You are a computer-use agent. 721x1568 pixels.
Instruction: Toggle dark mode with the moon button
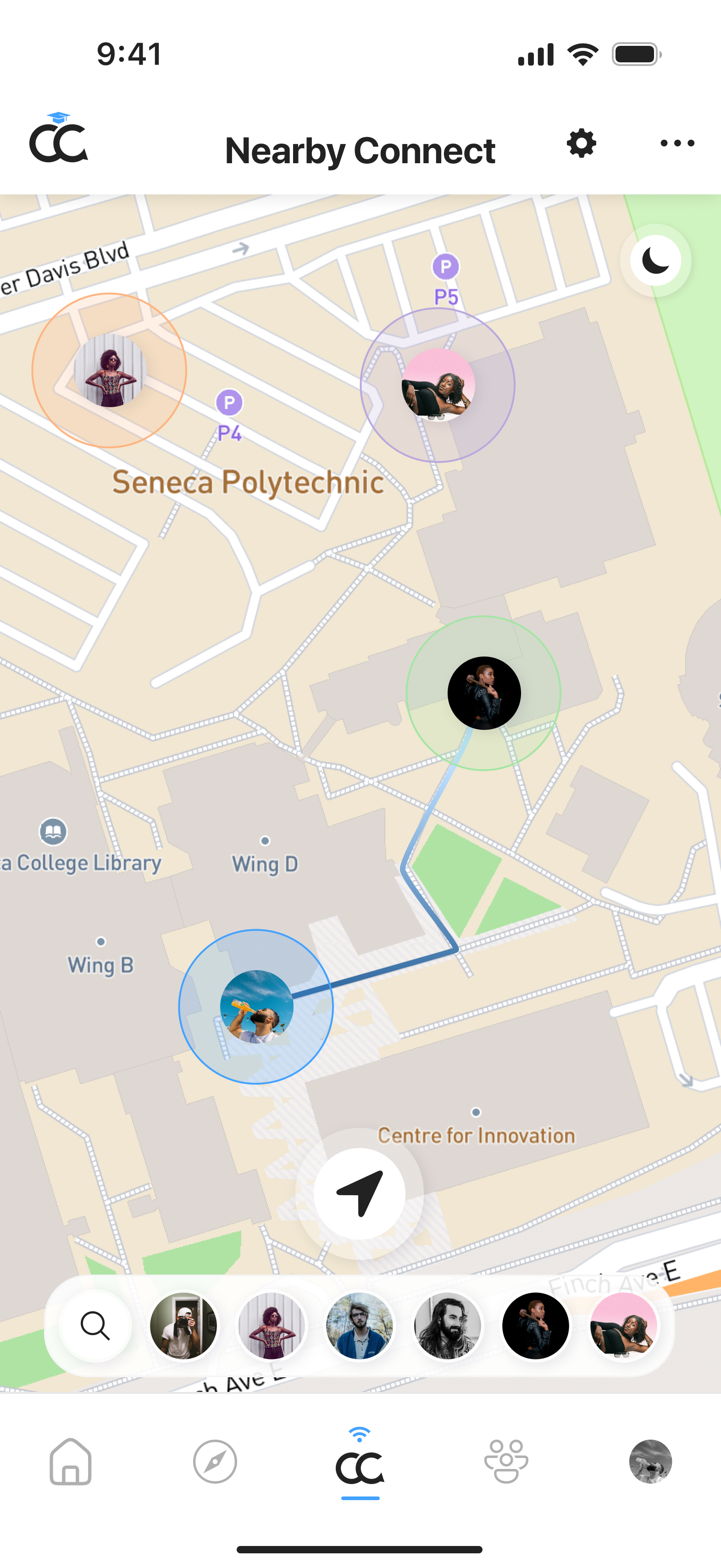pos(655,260)
